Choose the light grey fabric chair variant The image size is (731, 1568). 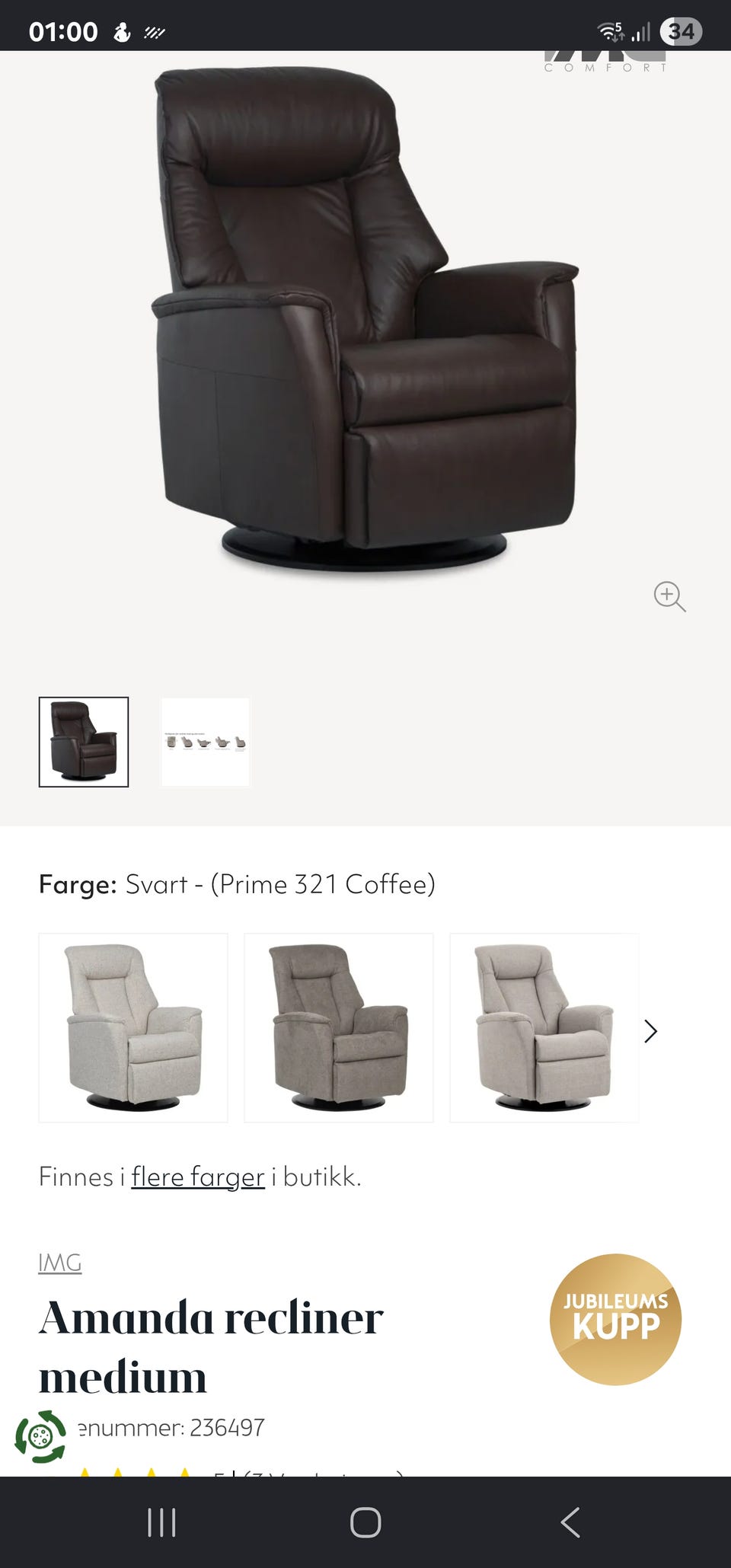point(133,1027)
